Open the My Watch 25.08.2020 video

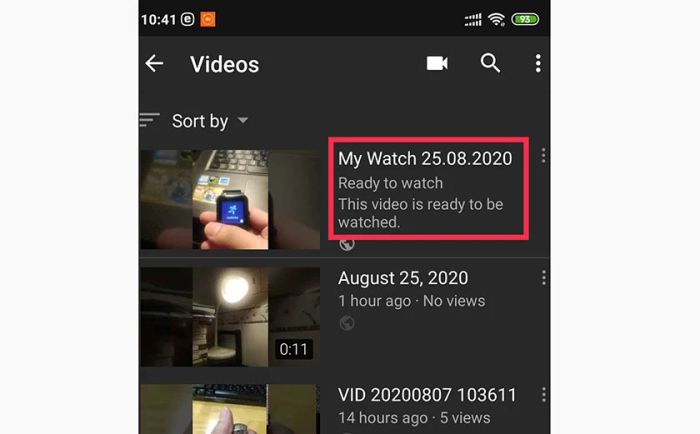229,200
